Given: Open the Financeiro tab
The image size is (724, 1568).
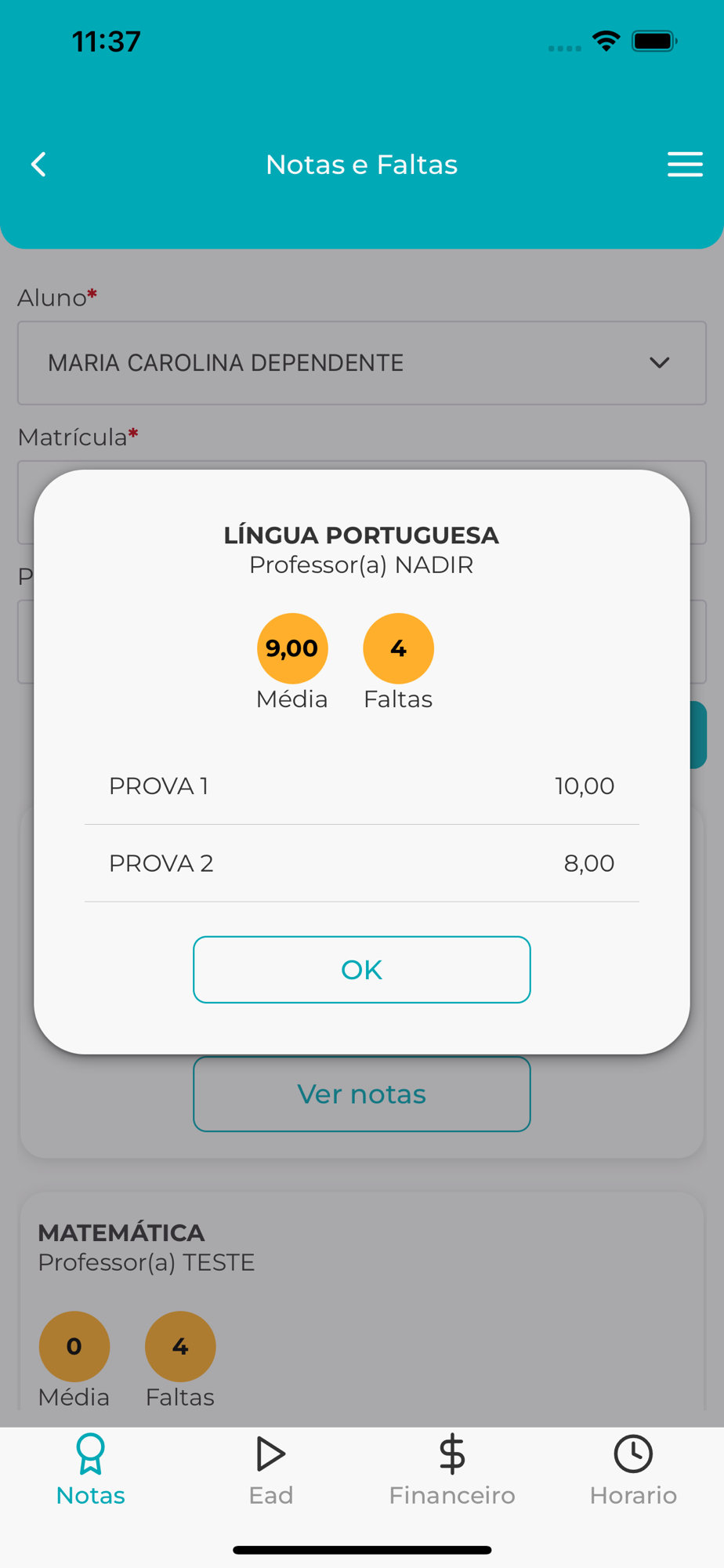Looking at the screenshot, I should click(452, 1471).
